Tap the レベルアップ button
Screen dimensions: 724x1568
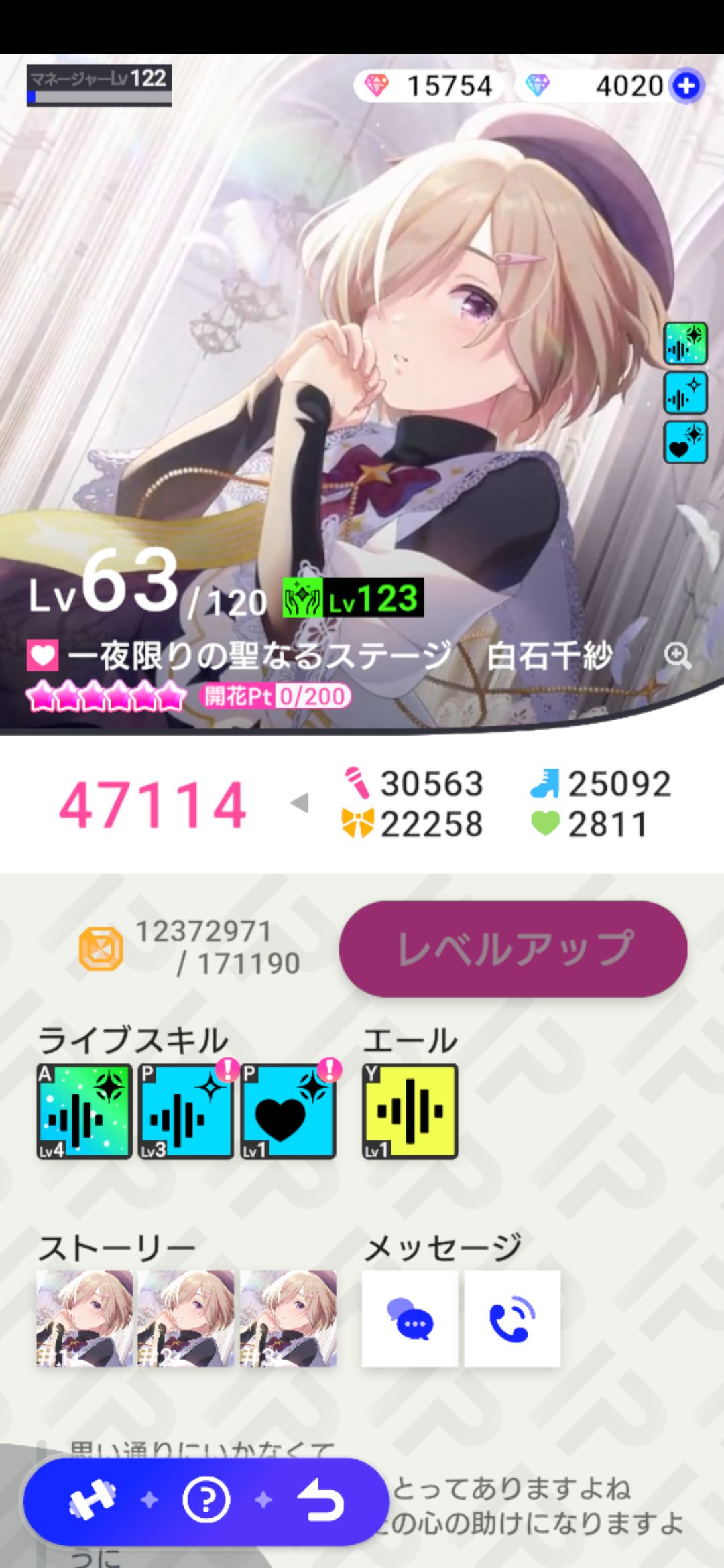coord(513,948)
